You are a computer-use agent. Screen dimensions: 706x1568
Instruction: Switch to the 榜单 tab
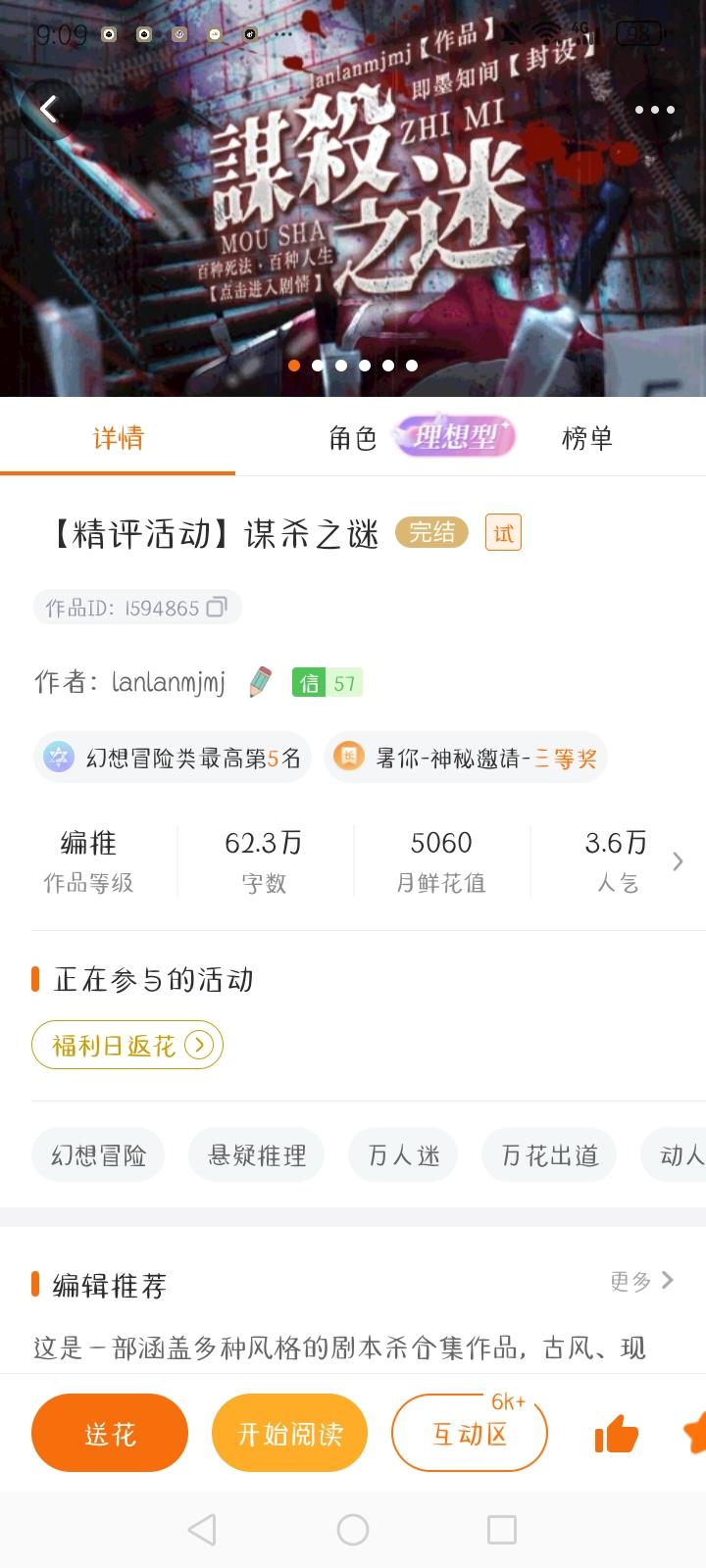[585, 438]
